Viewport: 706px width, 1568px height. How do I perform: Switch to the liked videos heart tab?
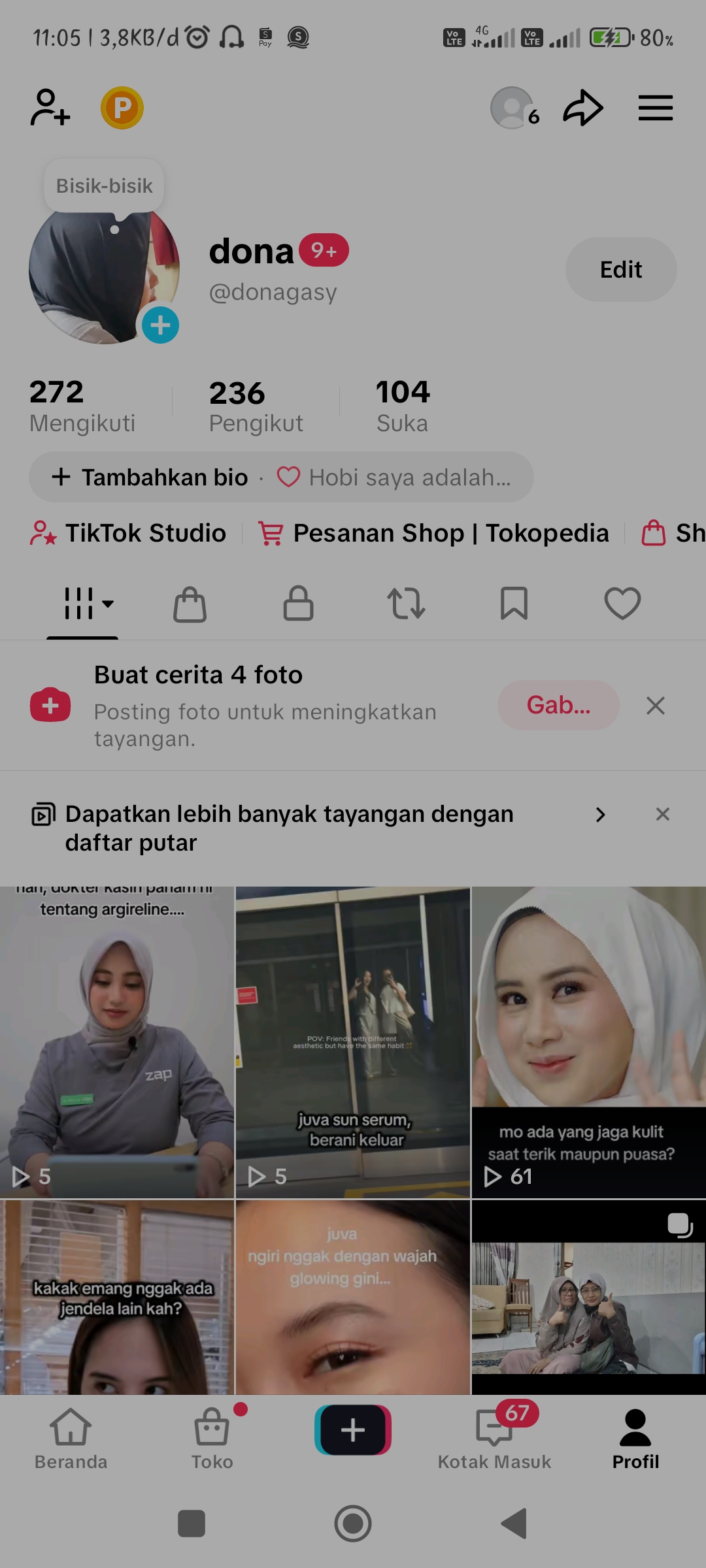622,603
